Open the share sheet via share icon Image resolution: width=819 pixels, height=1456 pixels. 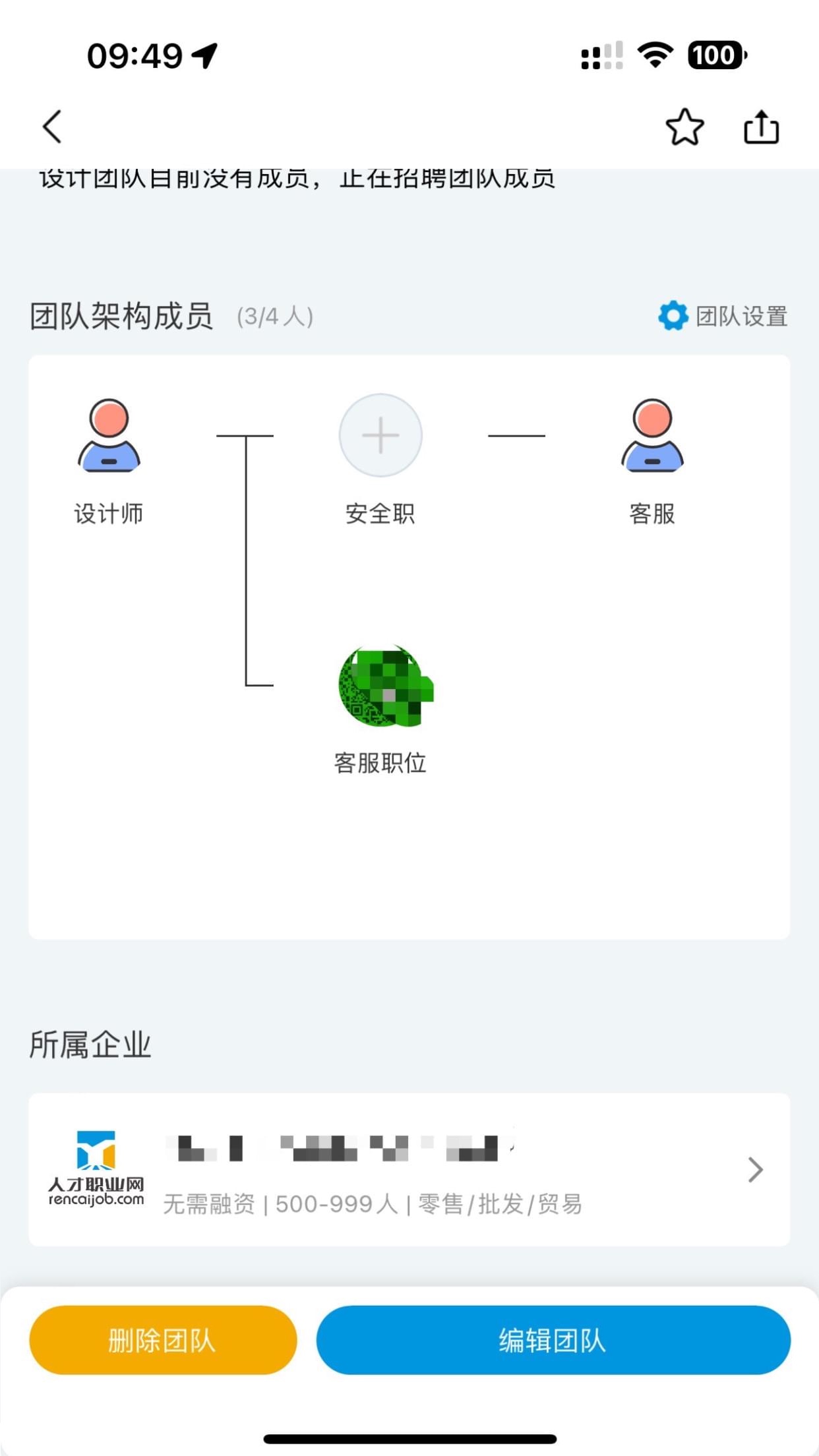coord(762,127)
